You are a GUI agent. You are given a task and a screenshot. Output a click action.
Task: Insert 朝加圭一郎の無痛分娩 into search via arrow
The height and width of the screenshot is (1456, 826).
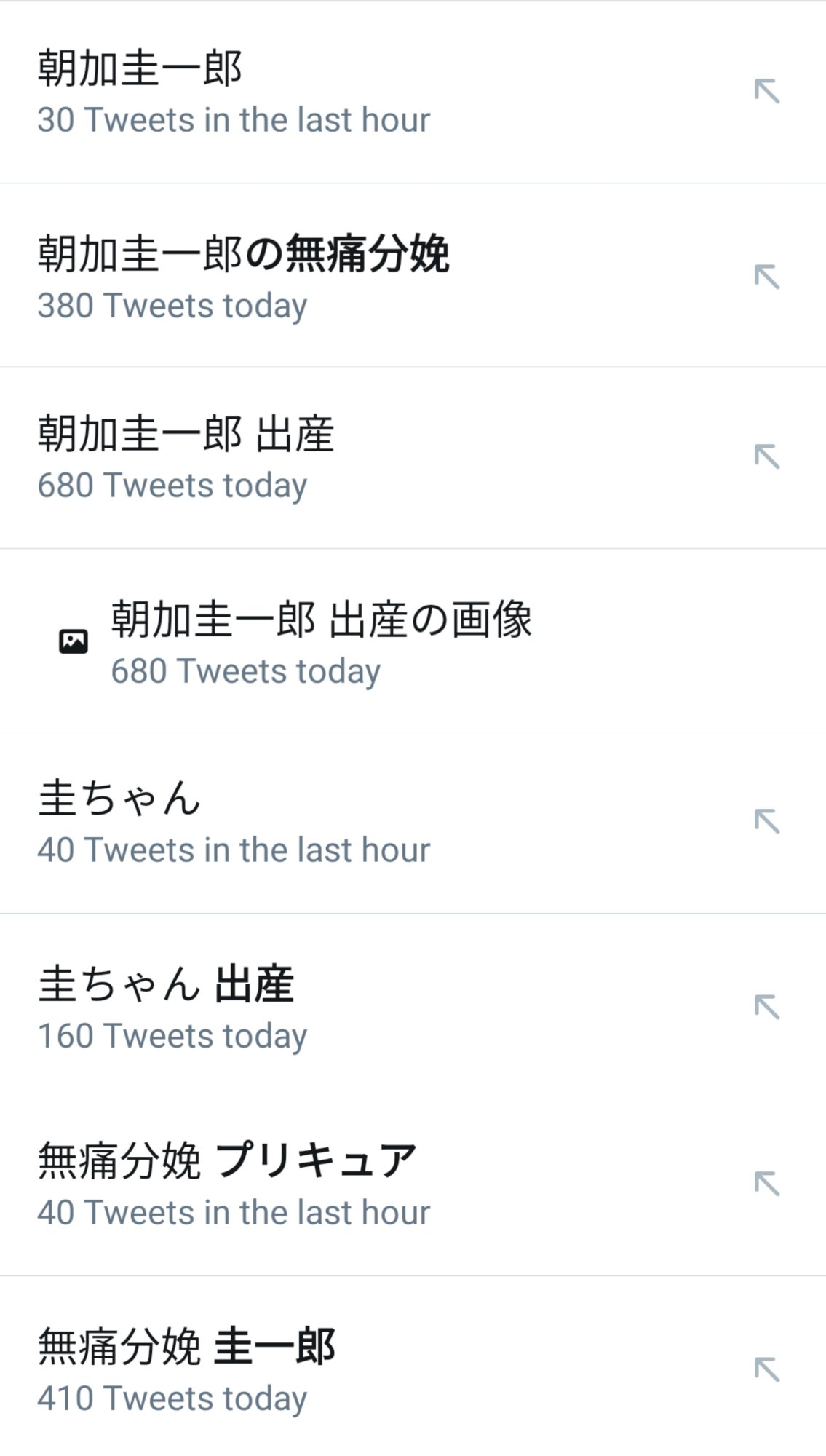pyautogui.click(x=767, y=277)
